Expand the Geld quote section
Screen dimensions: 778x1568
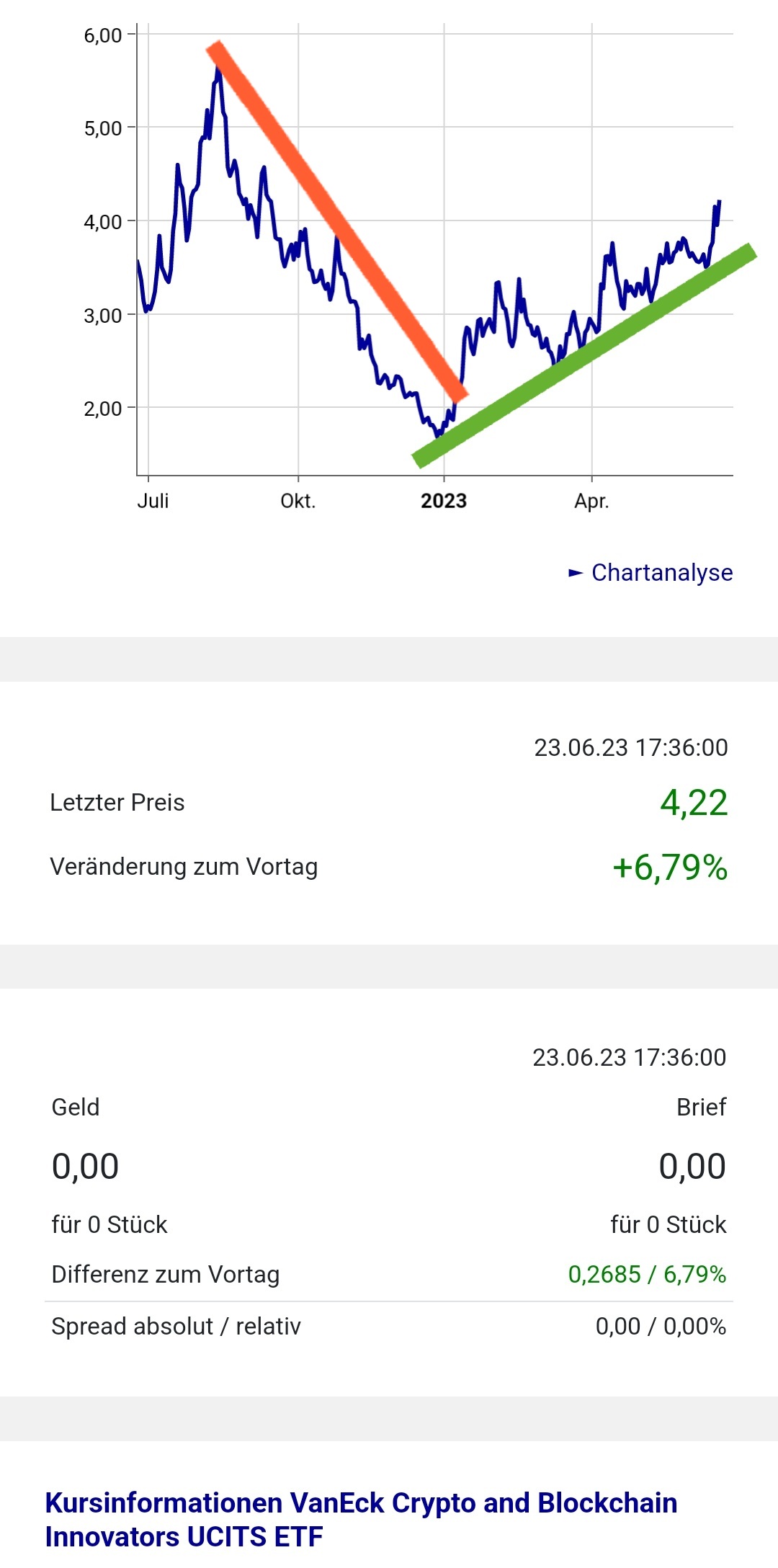(x=75, y=1108)
